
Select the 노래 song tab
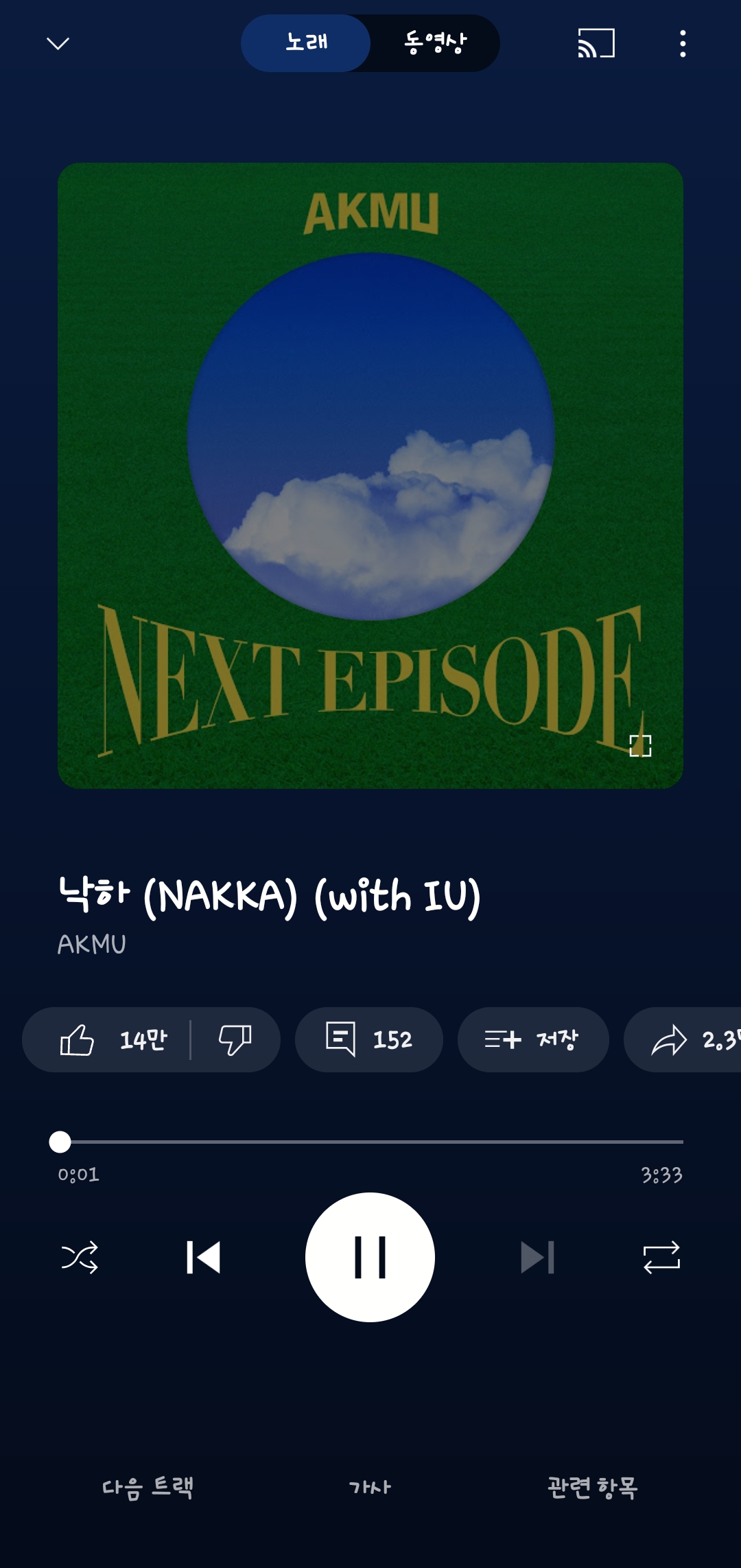(x=306, y=43)
